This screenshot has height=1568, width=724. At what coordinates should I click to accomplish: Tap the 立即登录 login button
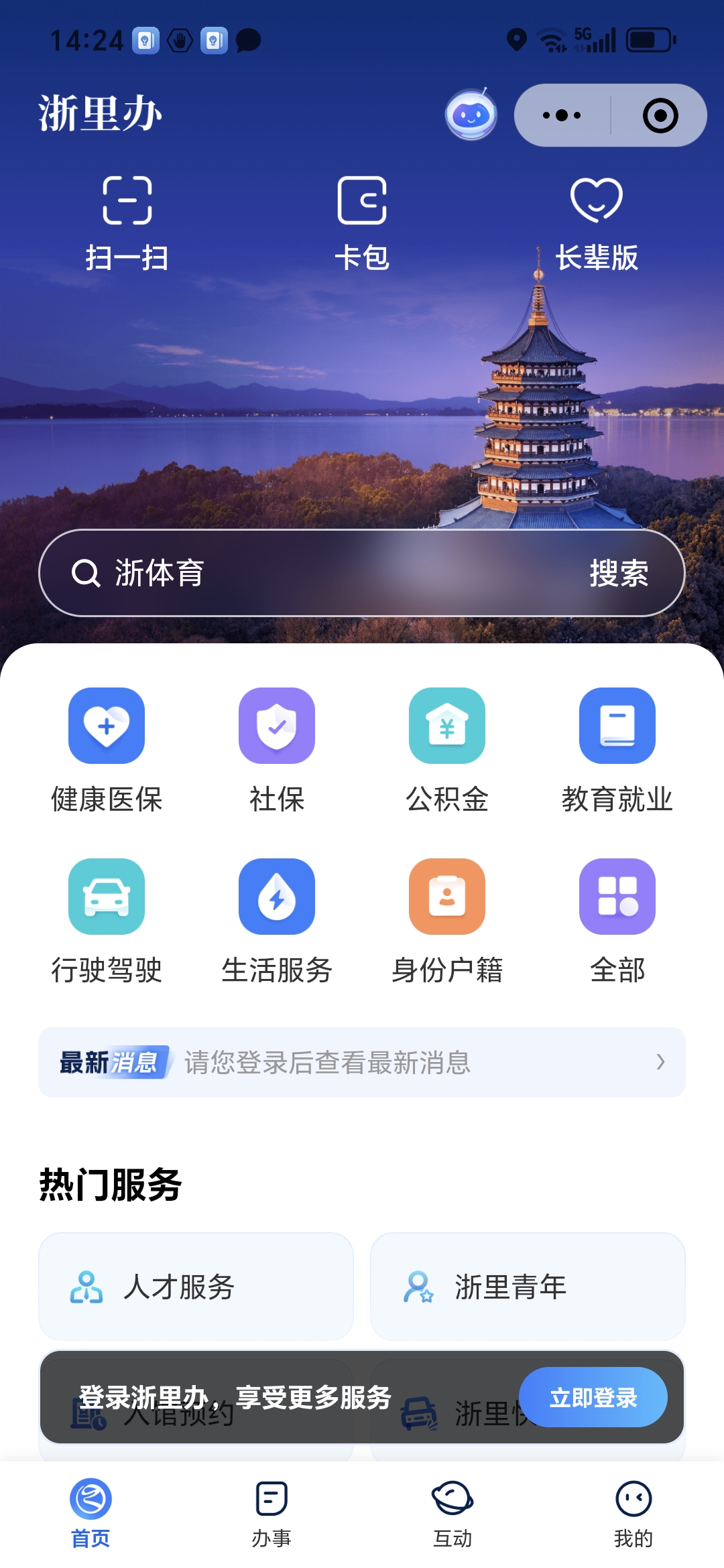tap(593, 1396)
